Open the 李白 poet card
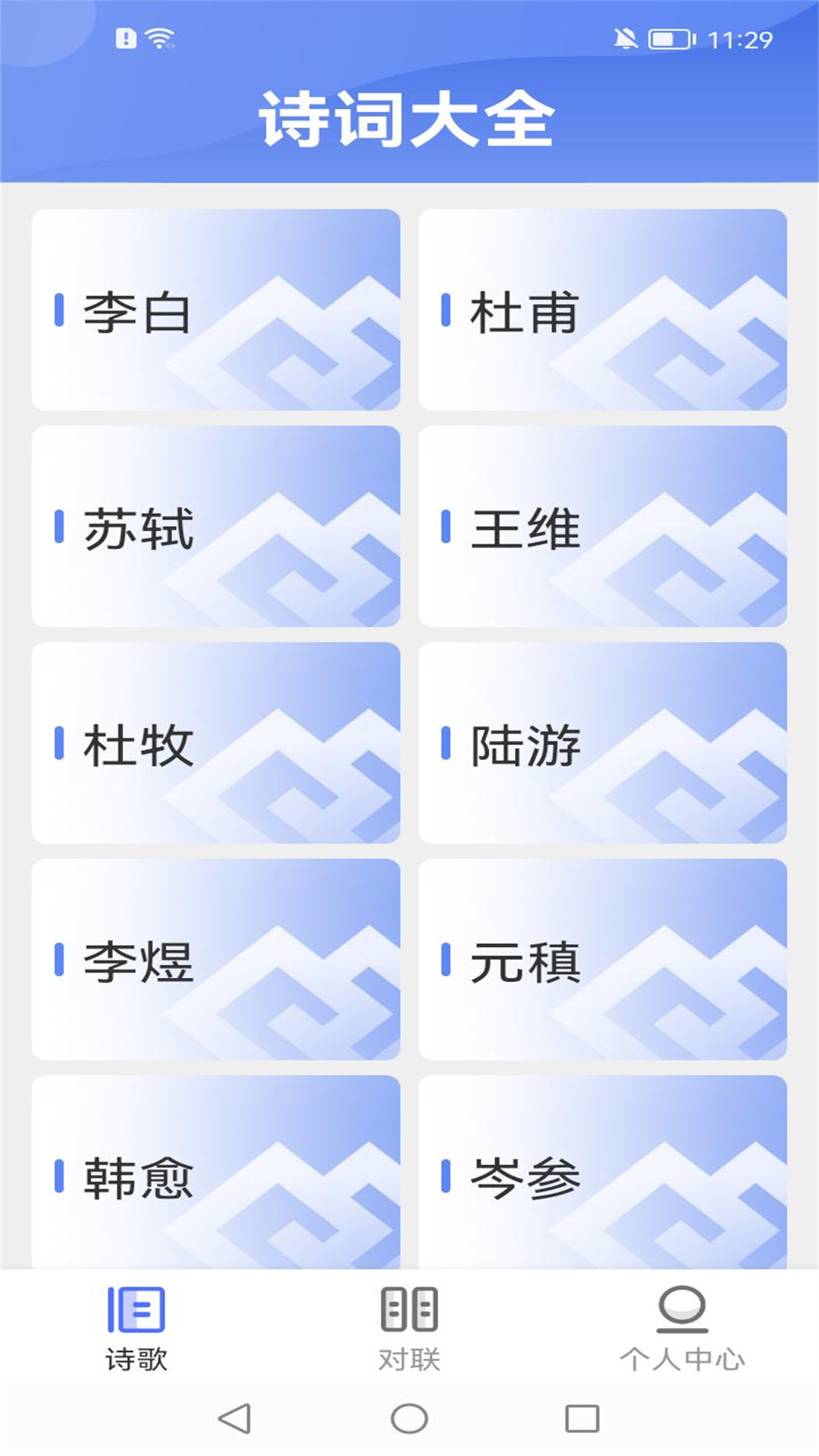The width and height of the screenshot is (819, 1456). click(216, 309)
